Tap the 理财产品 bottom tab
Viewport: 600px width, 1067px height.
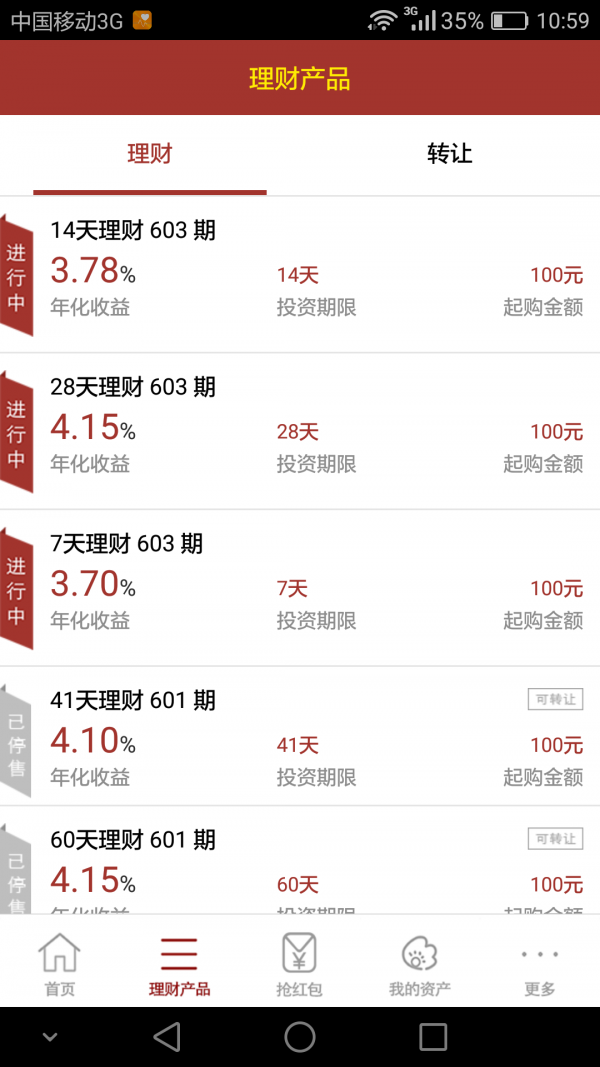[180, 964]
